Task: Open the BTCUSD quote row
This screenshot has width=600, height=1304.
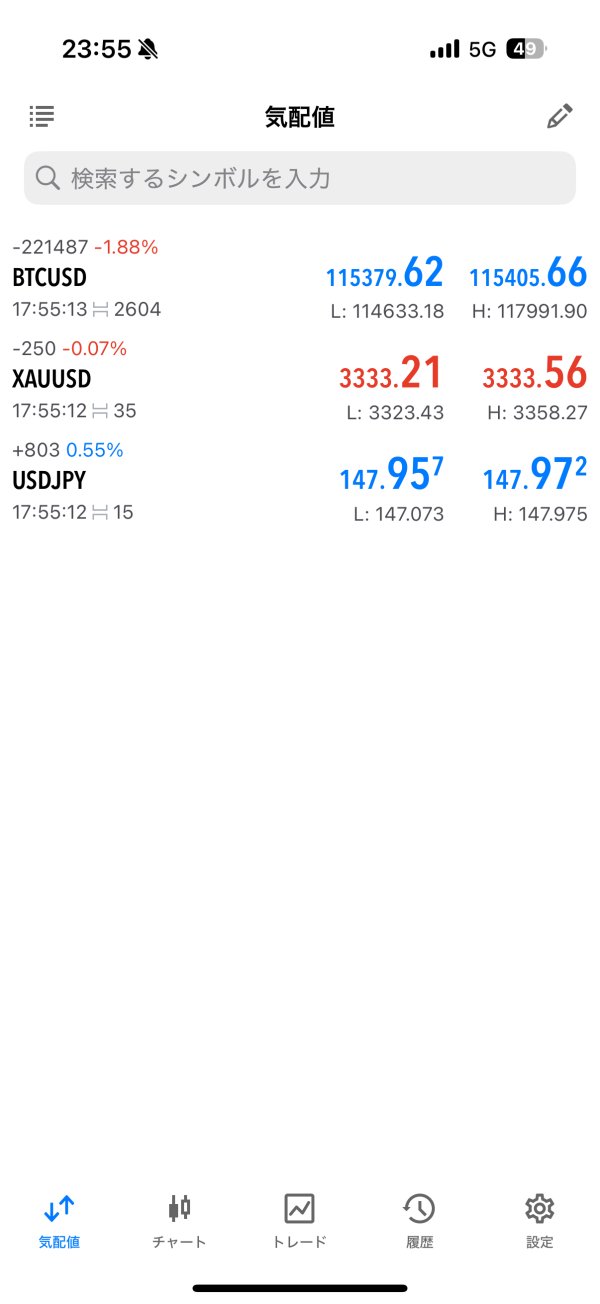Action: (300, 279)
